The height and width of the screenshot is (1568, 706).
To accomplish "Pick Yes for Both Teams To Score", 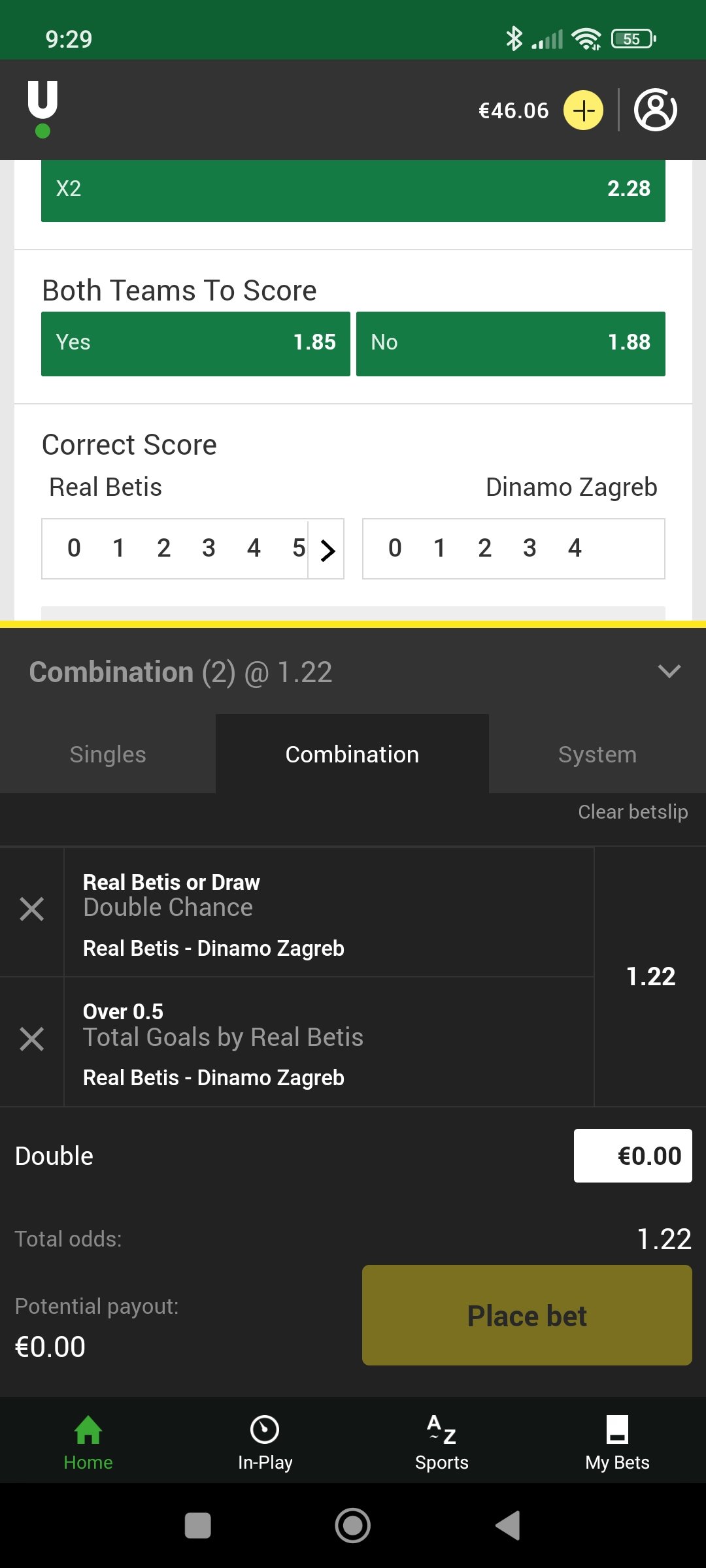I will pos(195,344).
